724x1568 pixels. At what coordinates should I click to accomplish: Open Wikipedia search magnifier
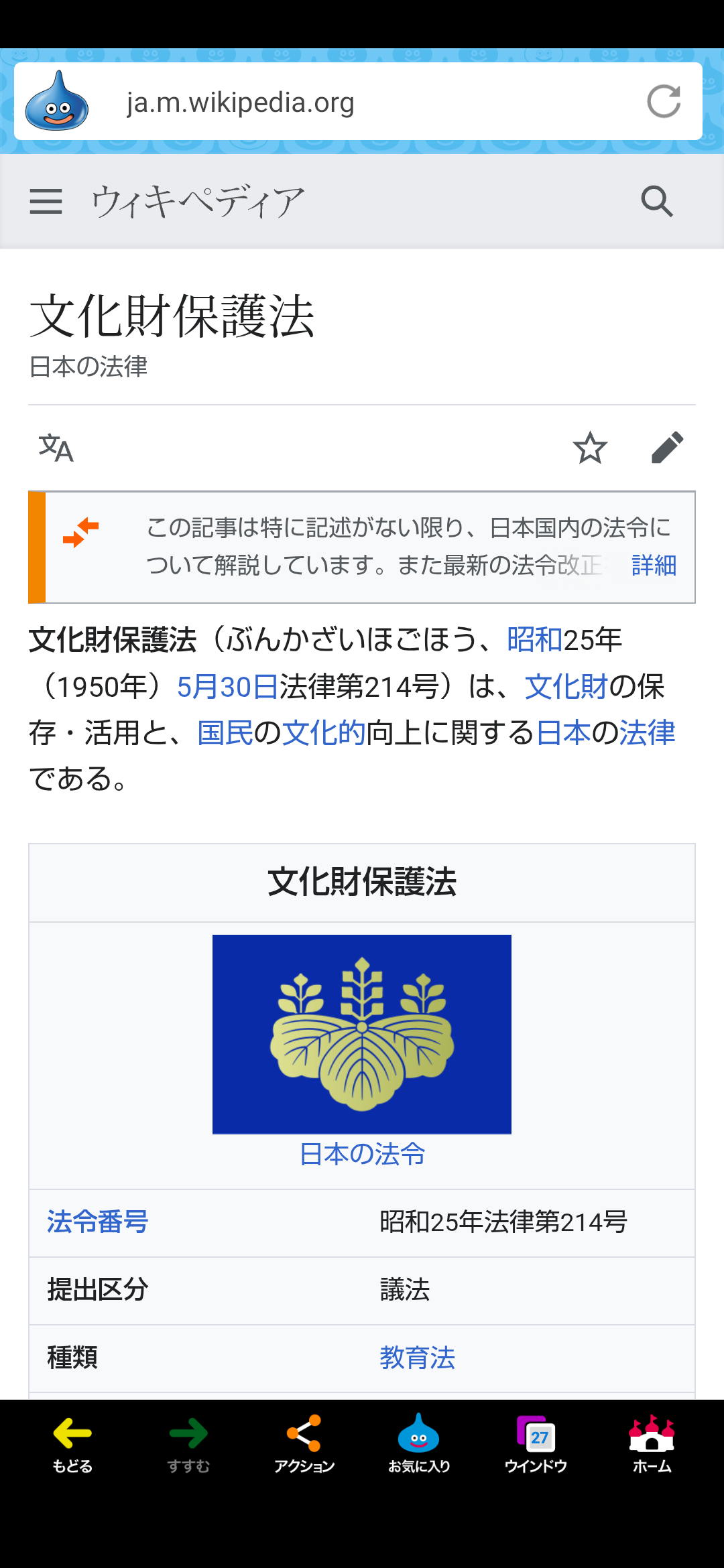pyautogui.click(x=656, y=201)
